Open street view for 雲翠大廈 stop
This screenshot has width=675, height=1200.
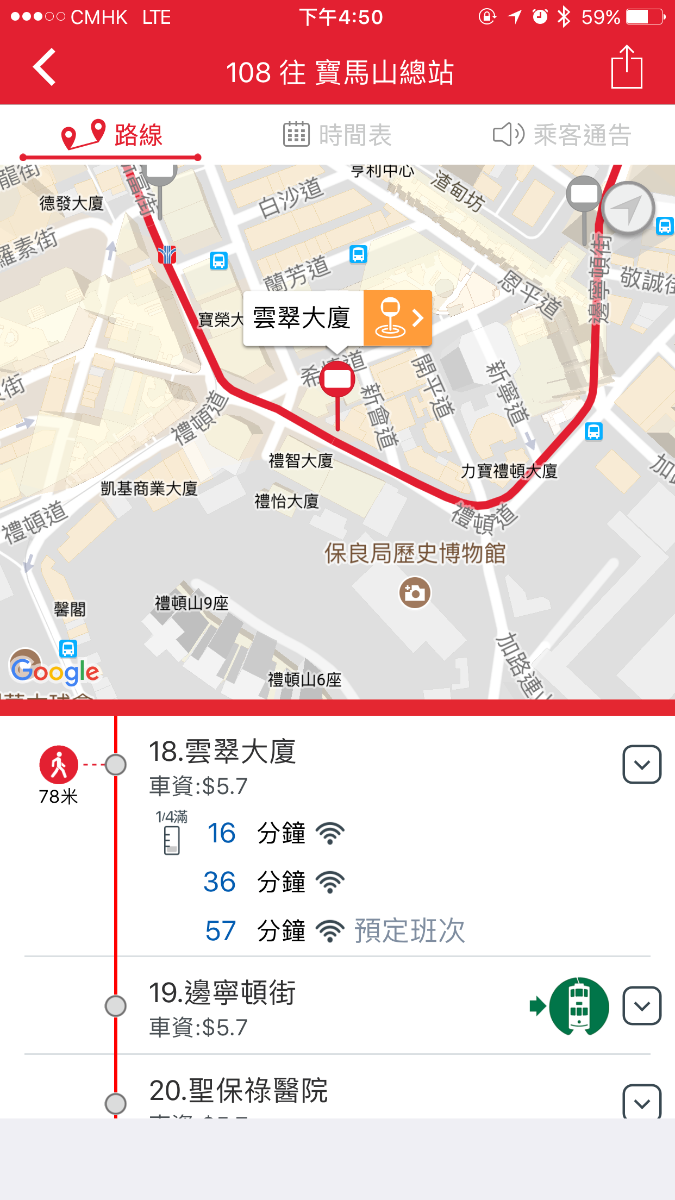[x=397, y=319]
